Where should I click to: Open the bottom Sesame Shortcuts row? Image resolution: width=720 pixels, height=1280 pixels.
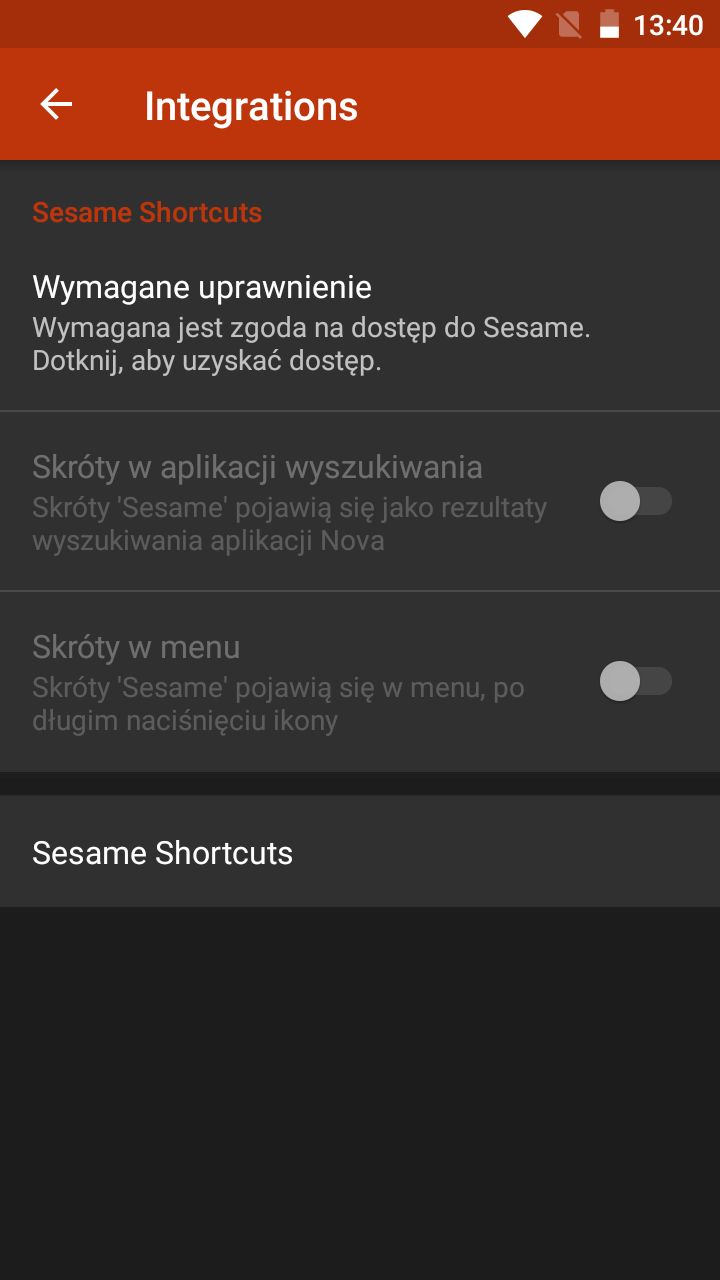click(360, 852)
